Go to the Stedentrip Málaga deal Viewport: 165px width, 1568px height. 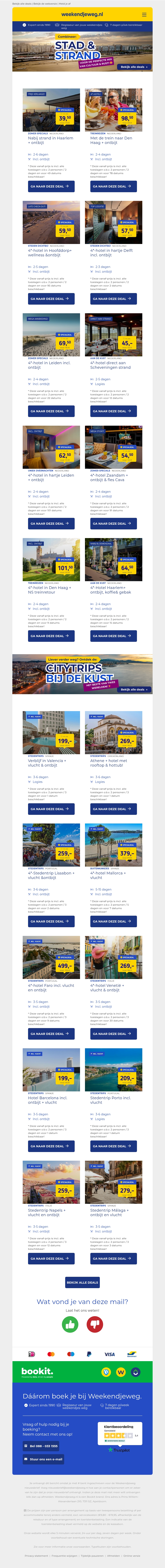(x=113, y=1258)
